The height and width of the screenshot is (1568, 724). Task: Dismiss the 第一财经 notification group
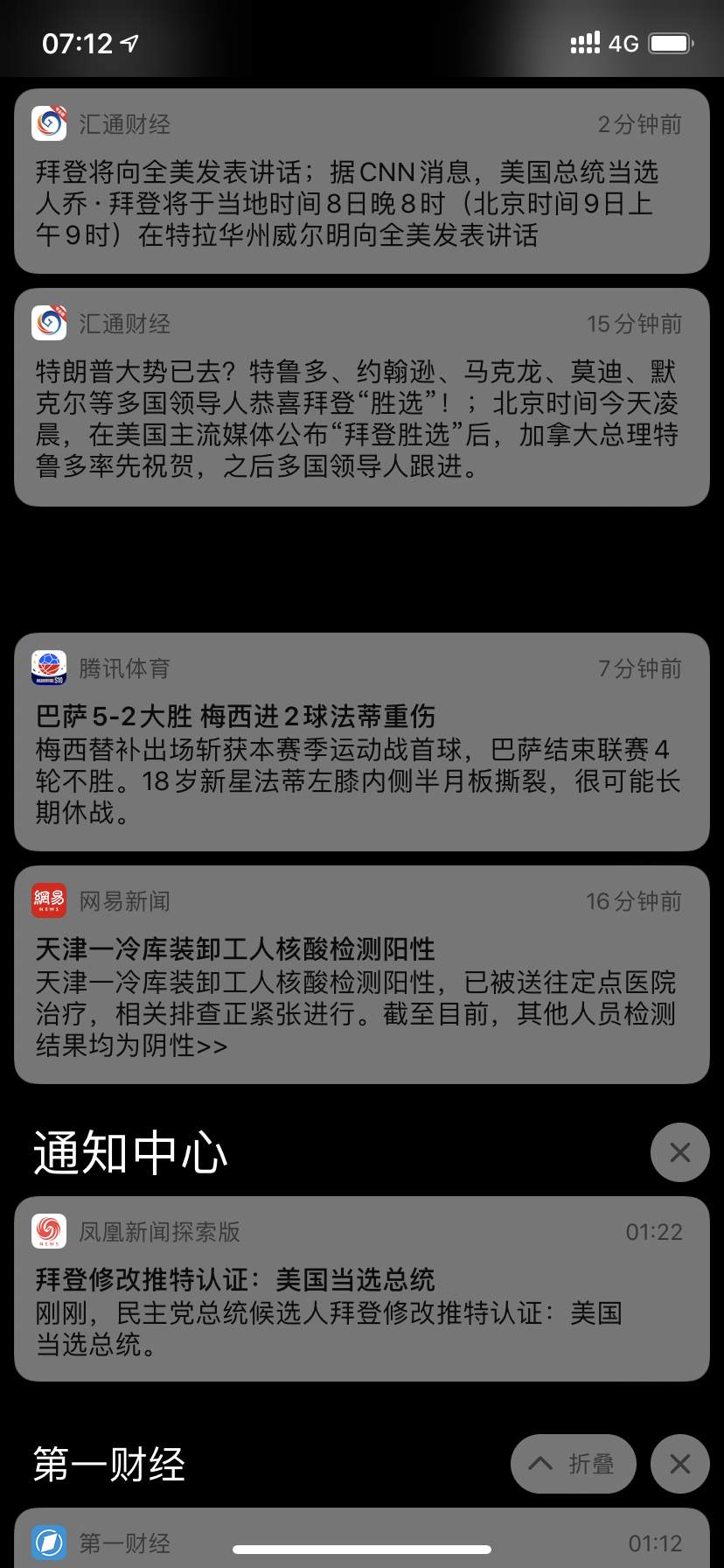pyautogui.click(x=679, y=1464)
